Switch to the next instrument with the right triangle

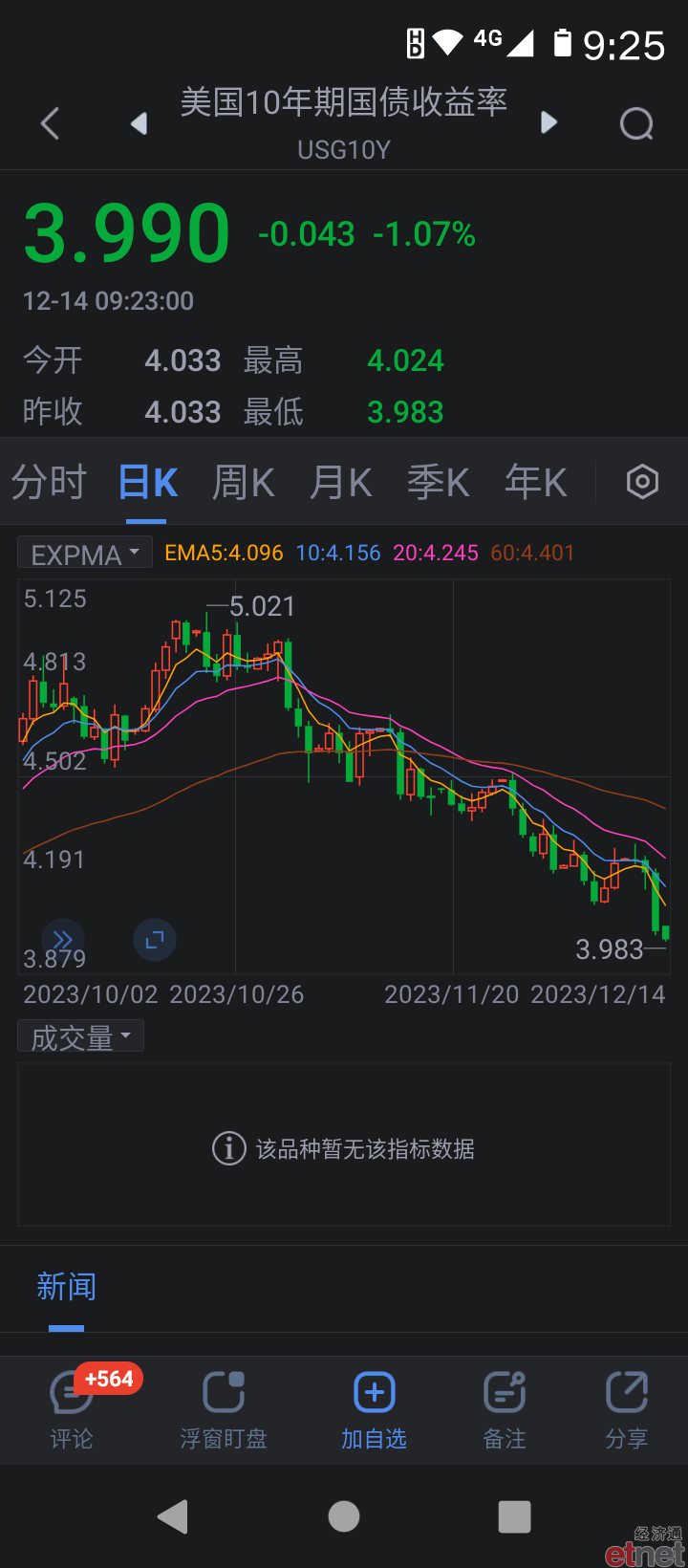tap(548, 122)
